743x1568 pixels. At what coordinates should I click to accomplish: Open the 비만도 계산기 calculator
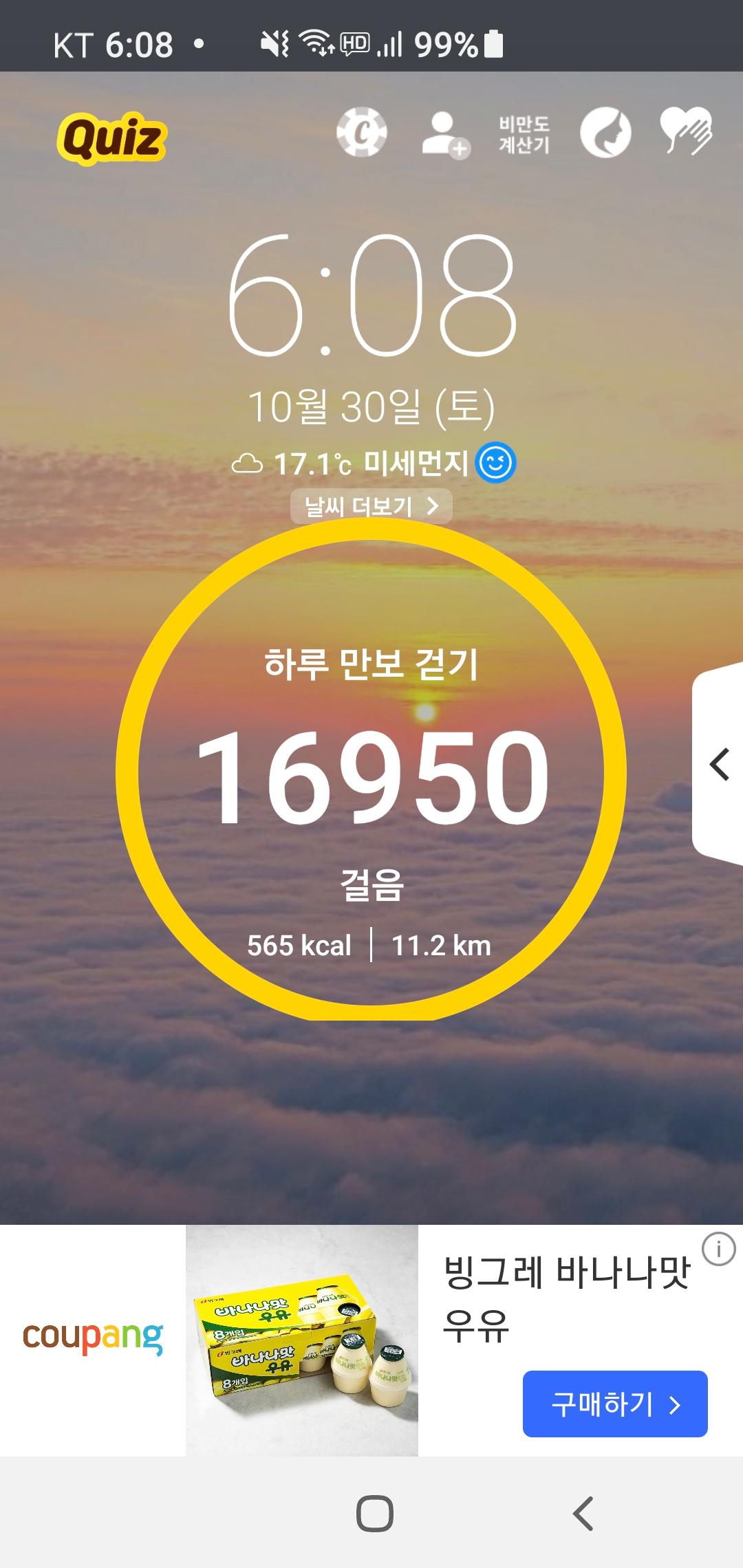click(x=524, y=134)
